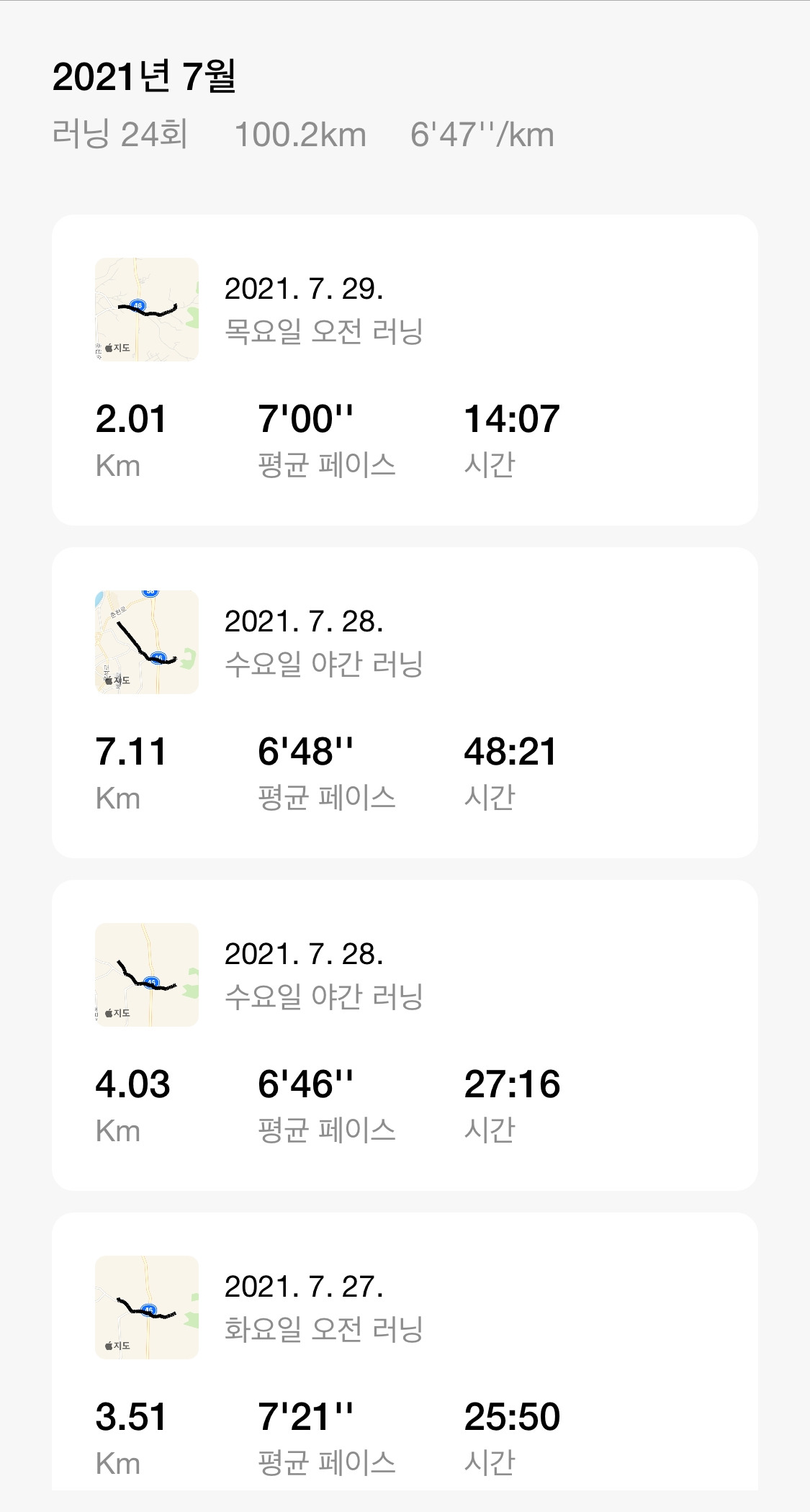This screenshot has height=1512, width=810.
Task: Open the 2.01 km run from July 29
Action: [x=405, y=369]
